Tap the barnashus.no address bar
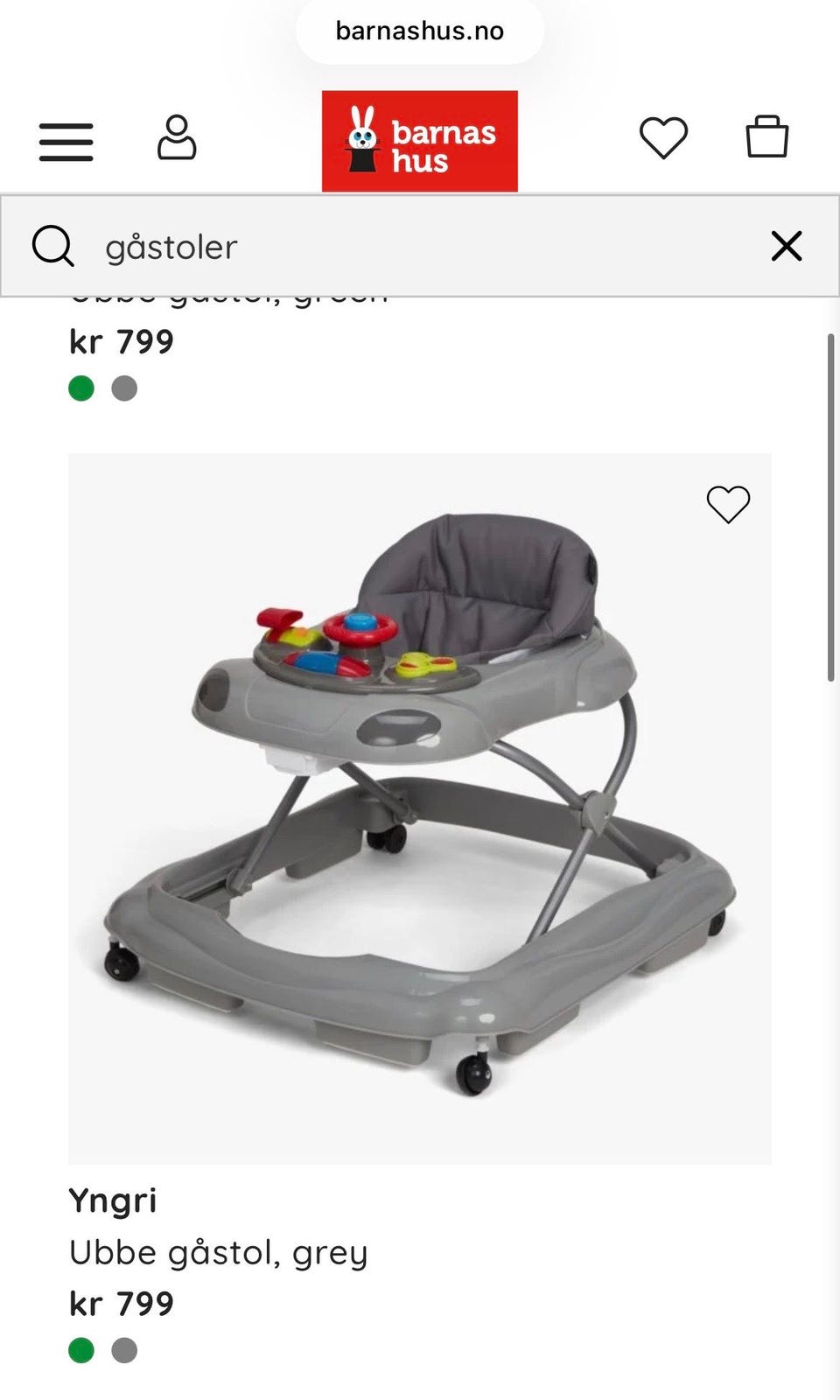Viewport: 840px width, 1400px height. (x=420, y=31)
